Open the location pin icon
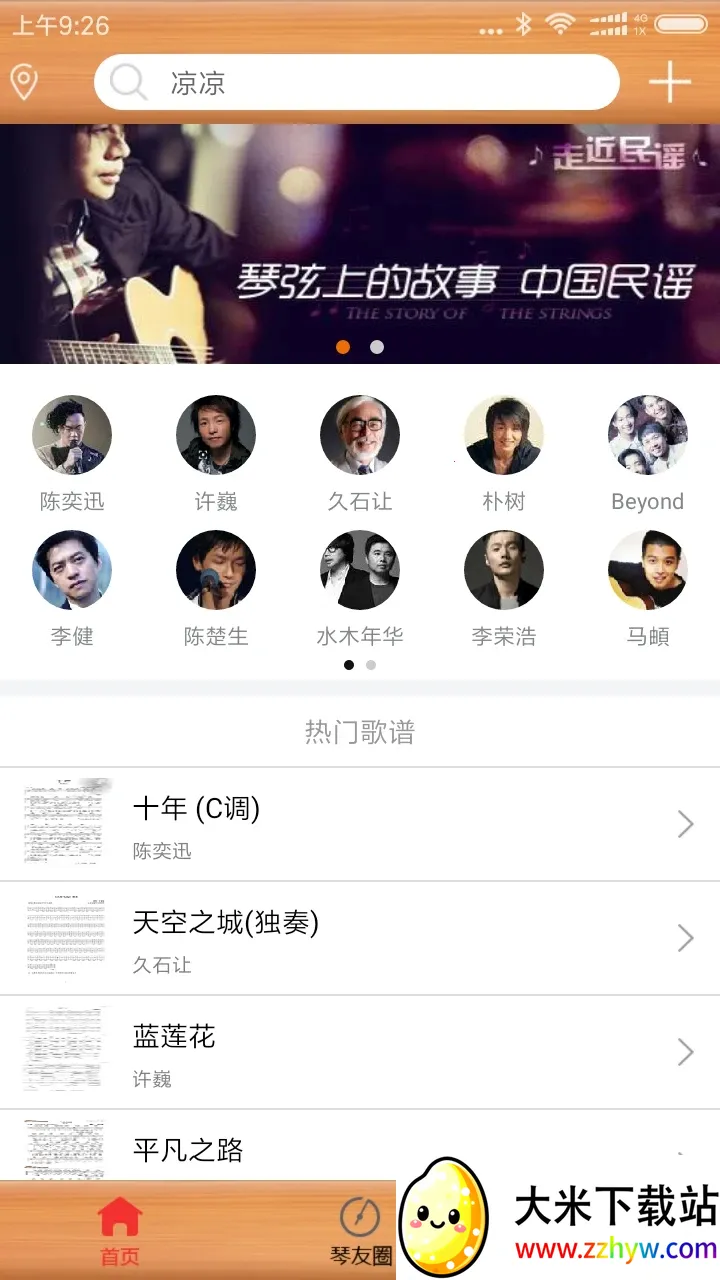Screen dimensions: 720x1280 click(24, 82)
